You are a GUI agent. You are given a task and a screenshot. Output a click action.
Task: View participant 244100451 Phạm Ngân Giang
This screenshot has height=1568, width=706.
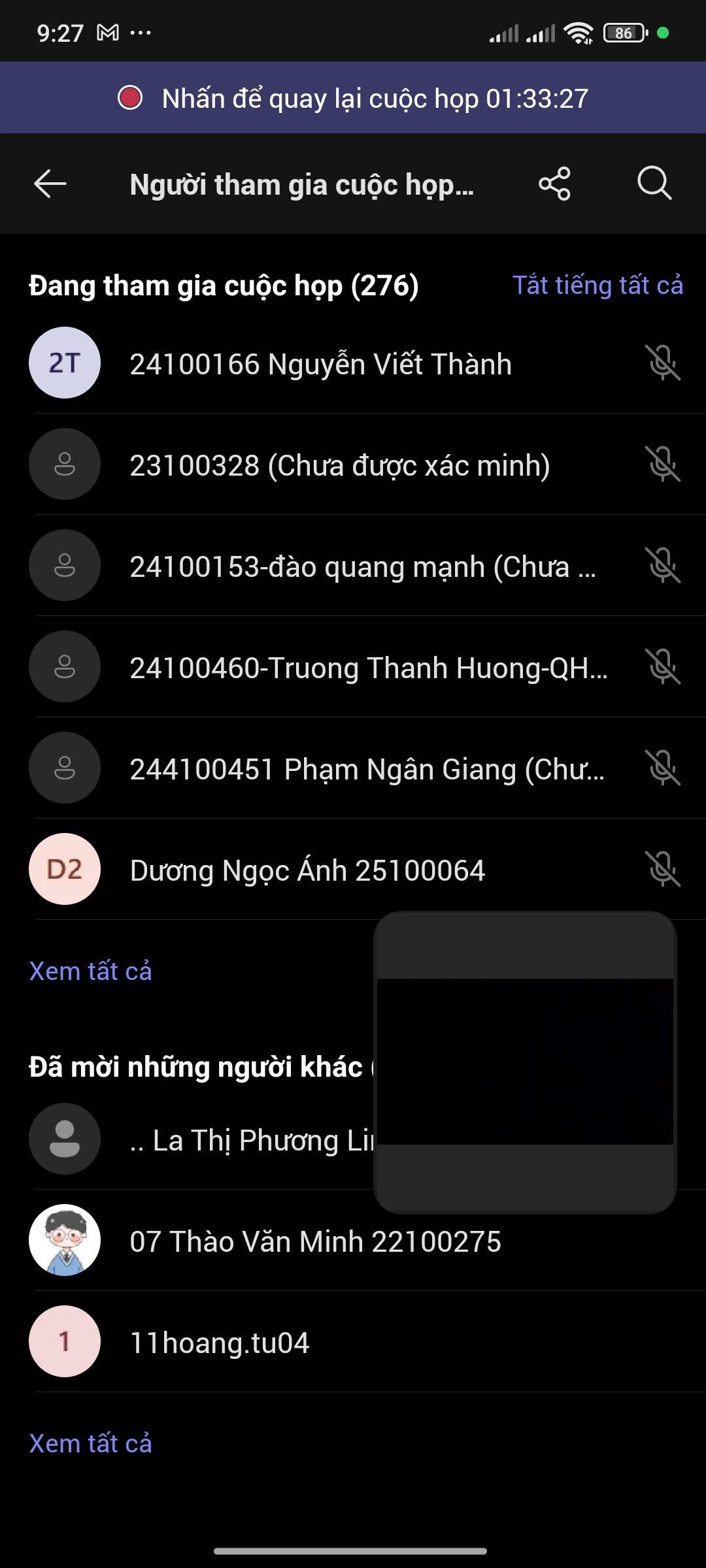tap(367, 769)
